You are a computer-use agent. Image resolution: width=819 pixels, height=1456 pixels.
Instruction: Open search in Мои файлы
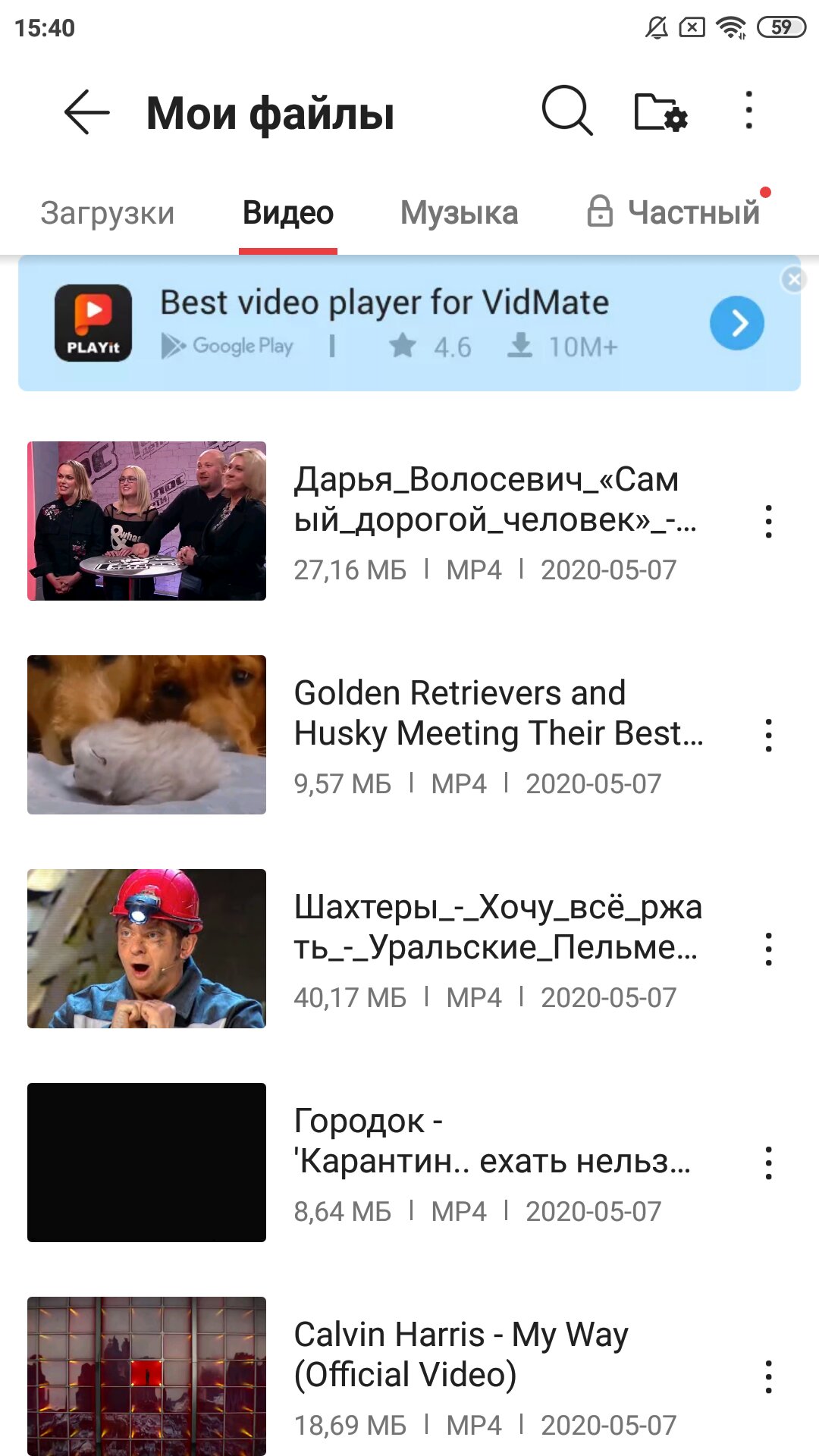pyautogui.click(x=567, y=111)
